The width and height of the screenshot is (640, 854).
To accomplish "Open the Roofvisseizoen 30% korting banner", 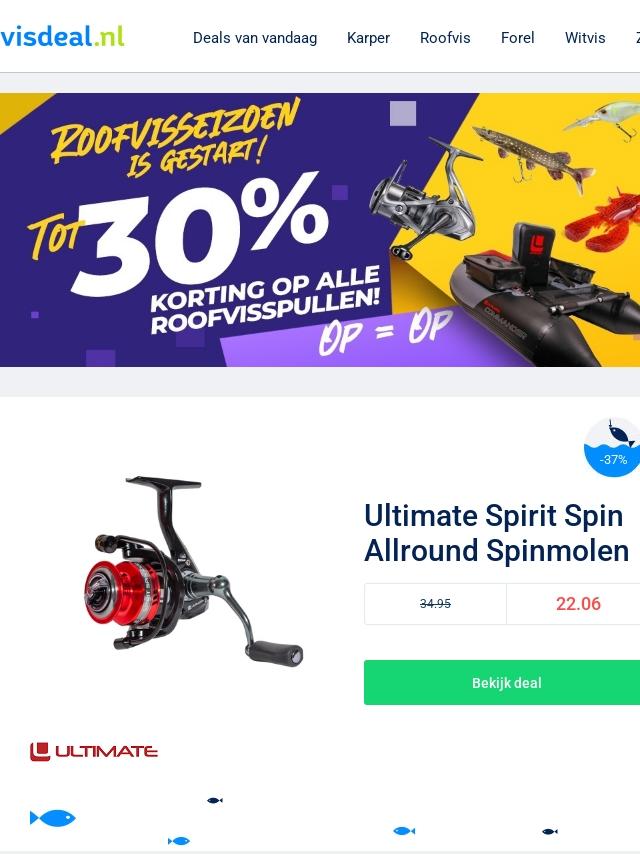I will 320,230.
